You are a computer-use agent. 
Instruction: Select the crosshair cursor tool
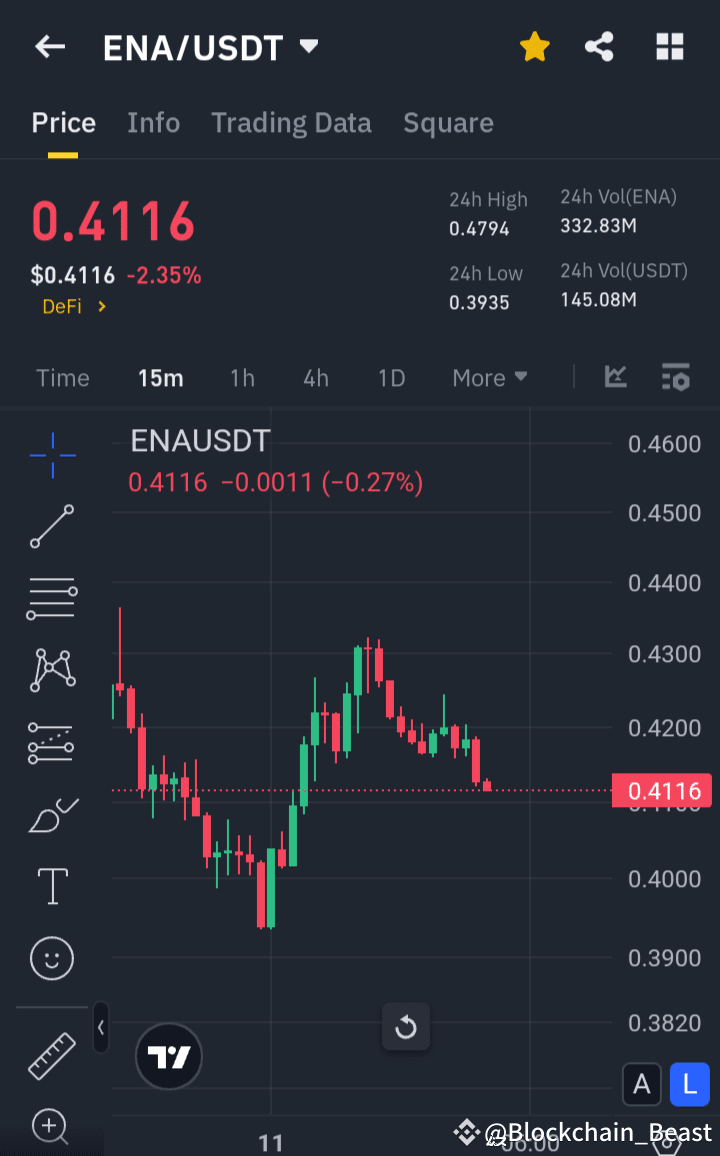click(51, 455)
